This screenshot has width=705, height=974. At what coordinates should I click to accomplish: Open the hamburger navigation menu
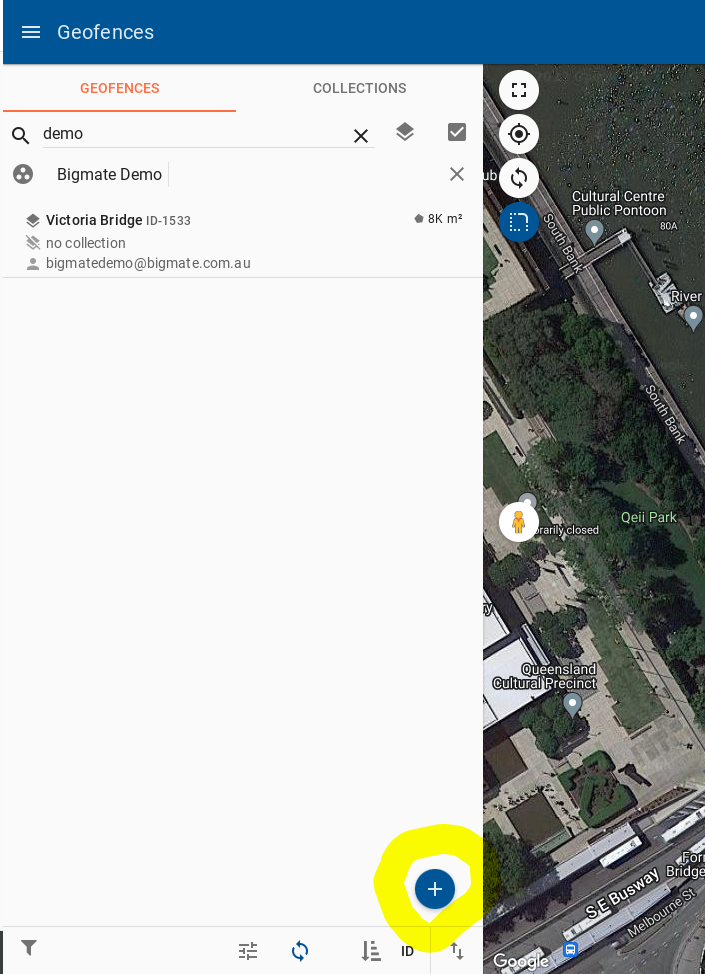pyautogui.click(x=31, y=32)
